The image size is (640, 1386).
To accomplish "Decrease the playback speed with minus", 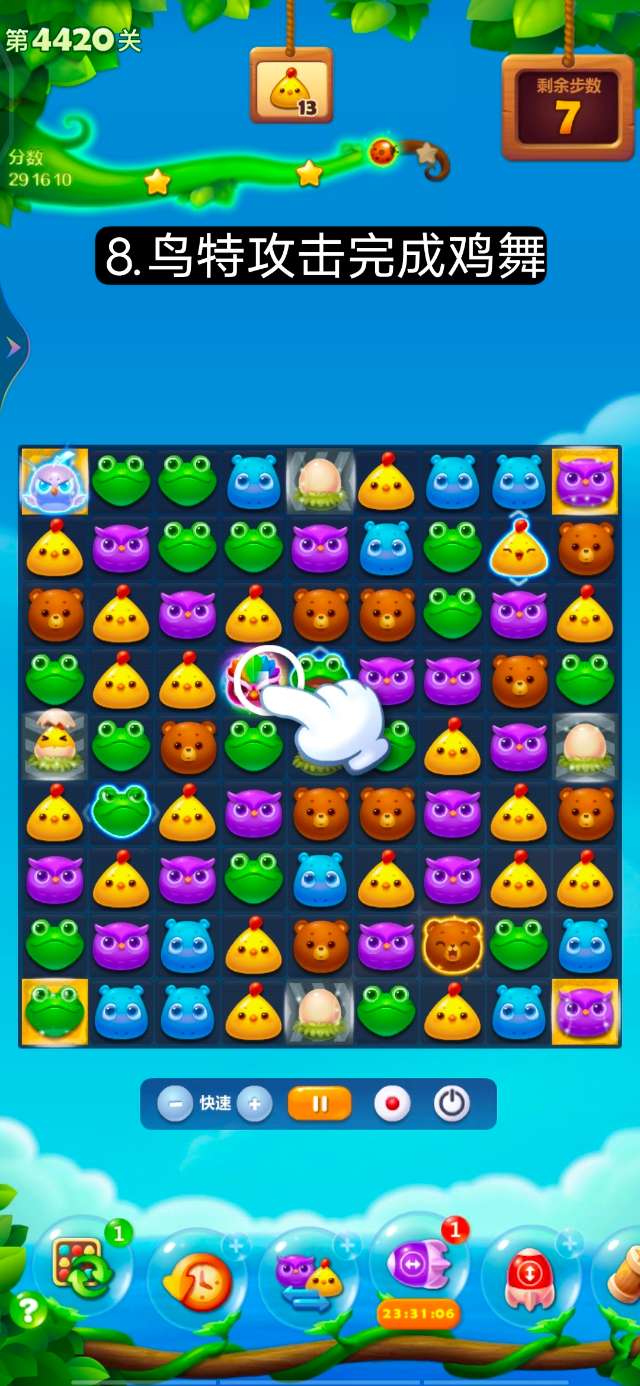I will click(175, 1104).
